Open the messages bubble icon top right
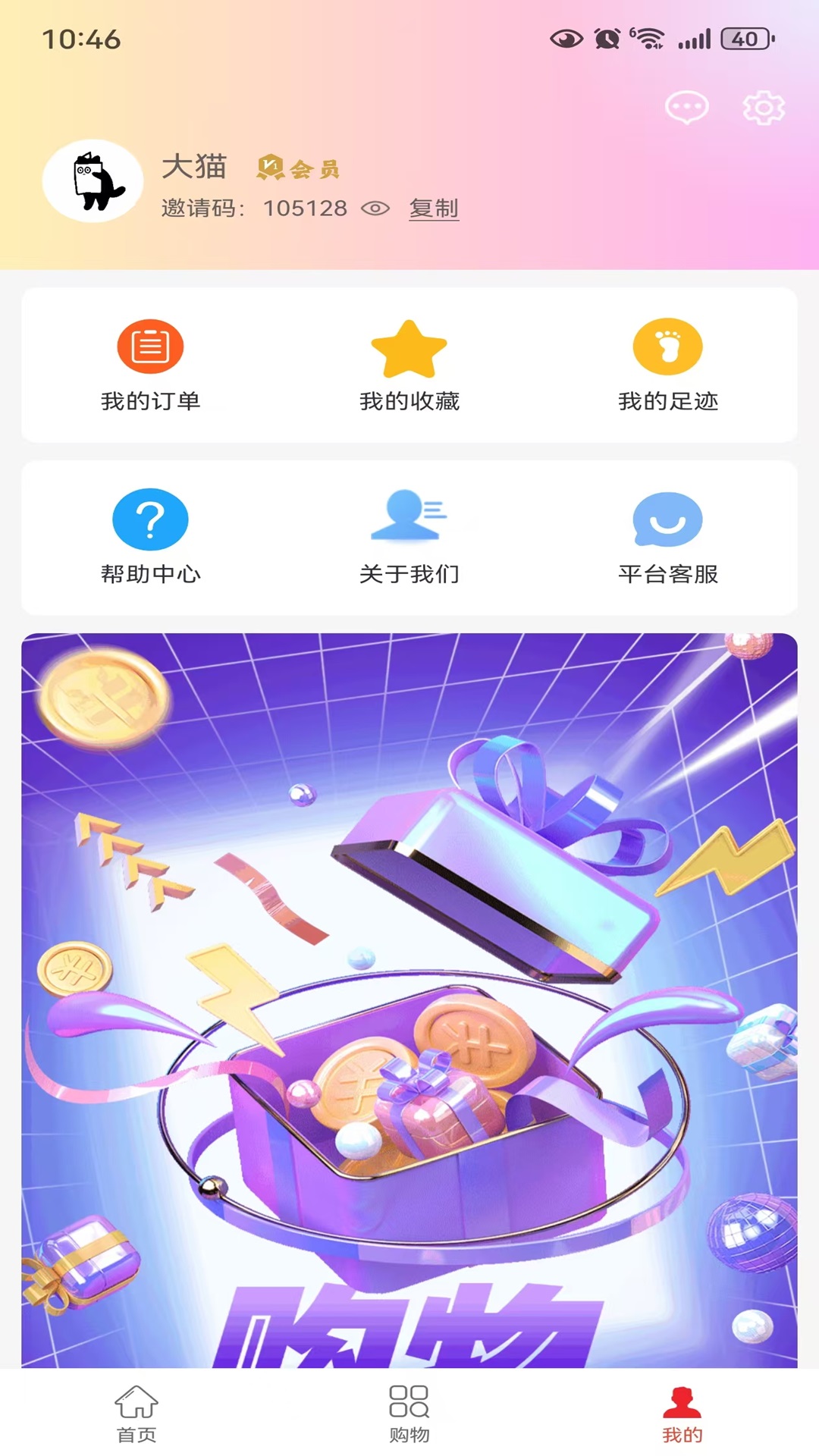Viewport: 819px width, 1456px height. [x=687, y=107]
